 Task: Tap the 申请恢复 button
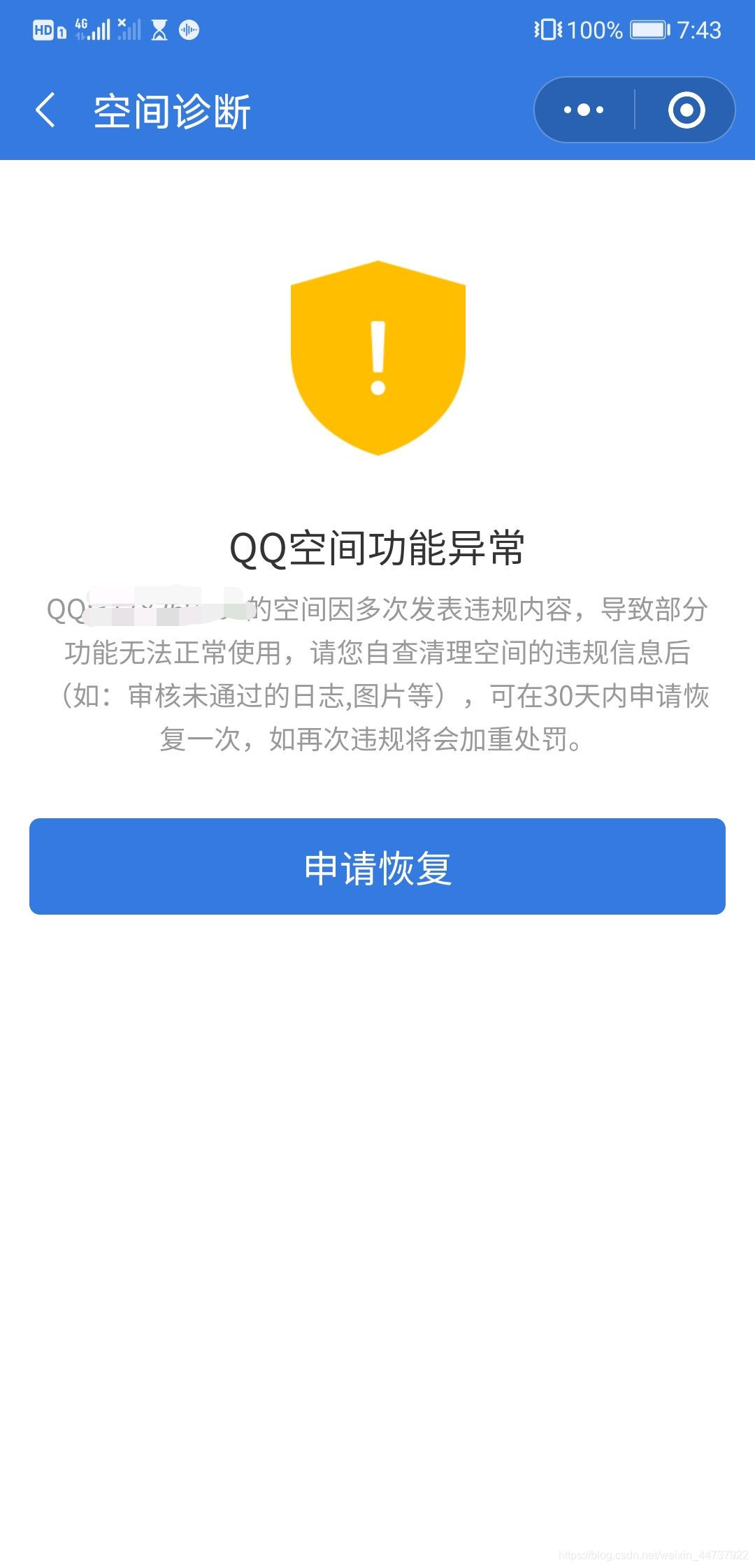tap(377, 866)
